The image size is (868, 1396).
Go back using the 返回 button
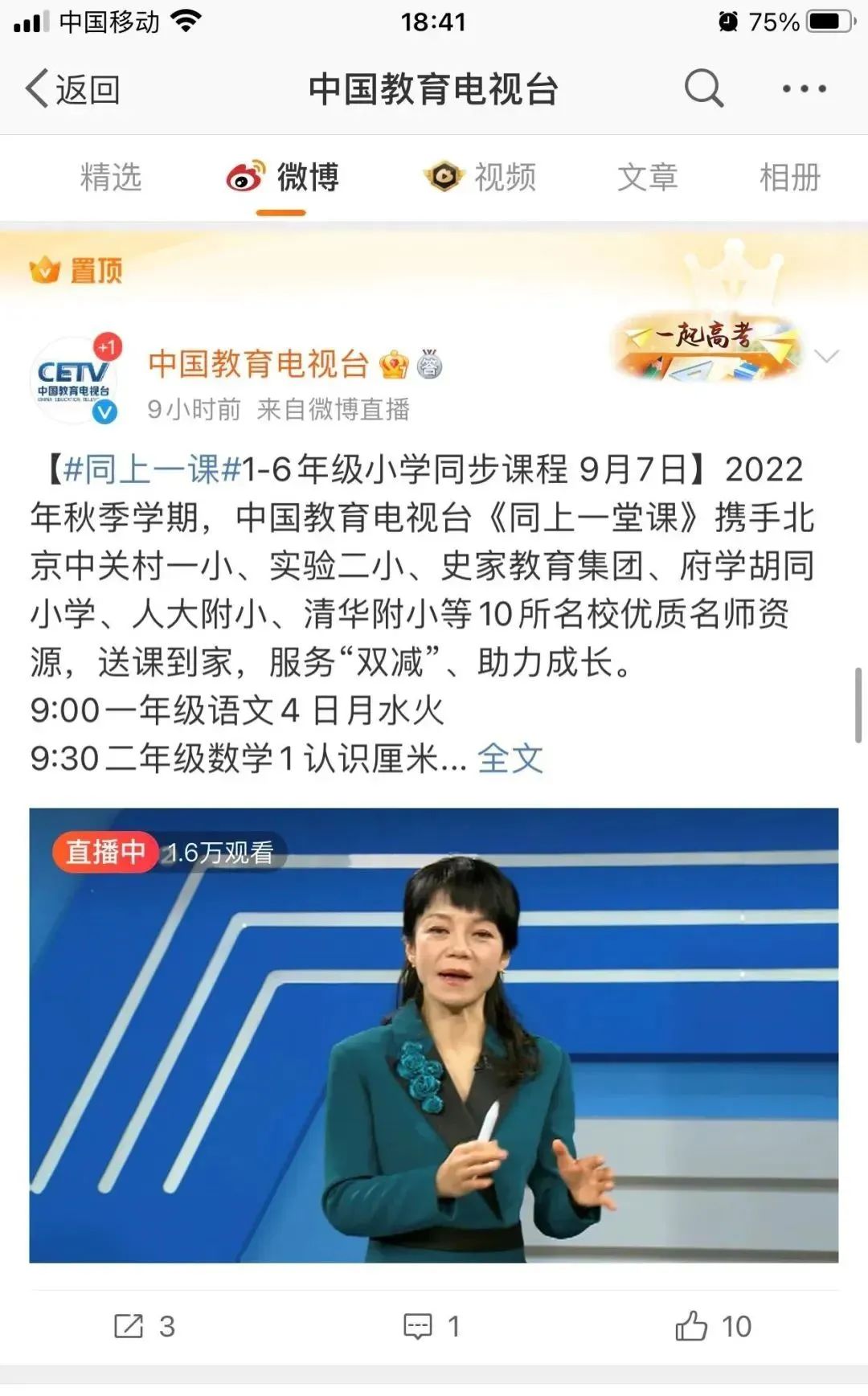[x=73, y=89]
